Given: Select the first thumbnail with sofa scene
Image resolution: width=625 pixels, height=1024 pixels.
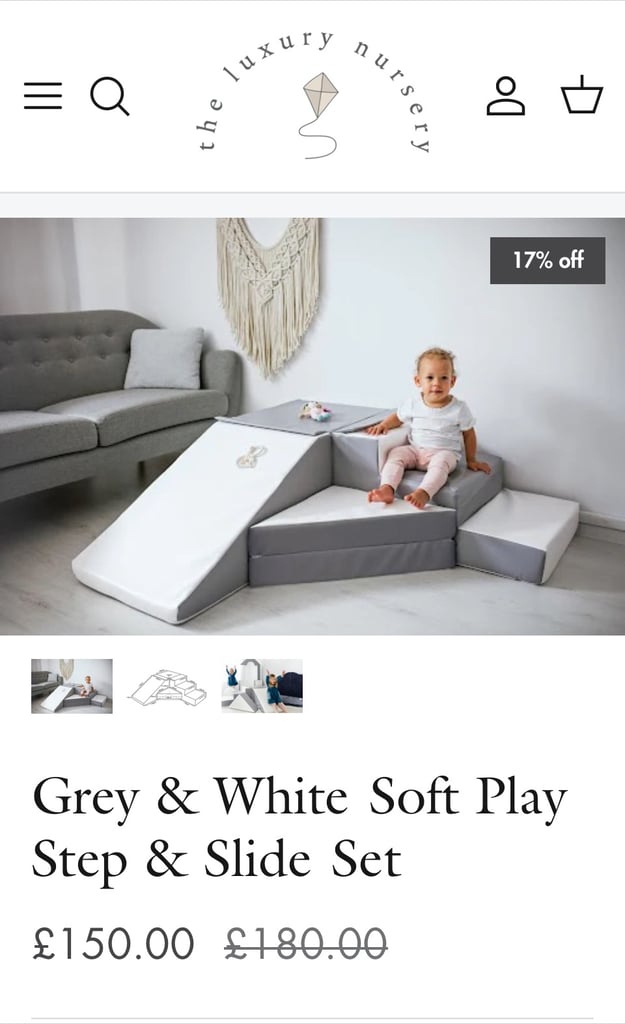Looking at the screenshot, I should coord(72,686).
